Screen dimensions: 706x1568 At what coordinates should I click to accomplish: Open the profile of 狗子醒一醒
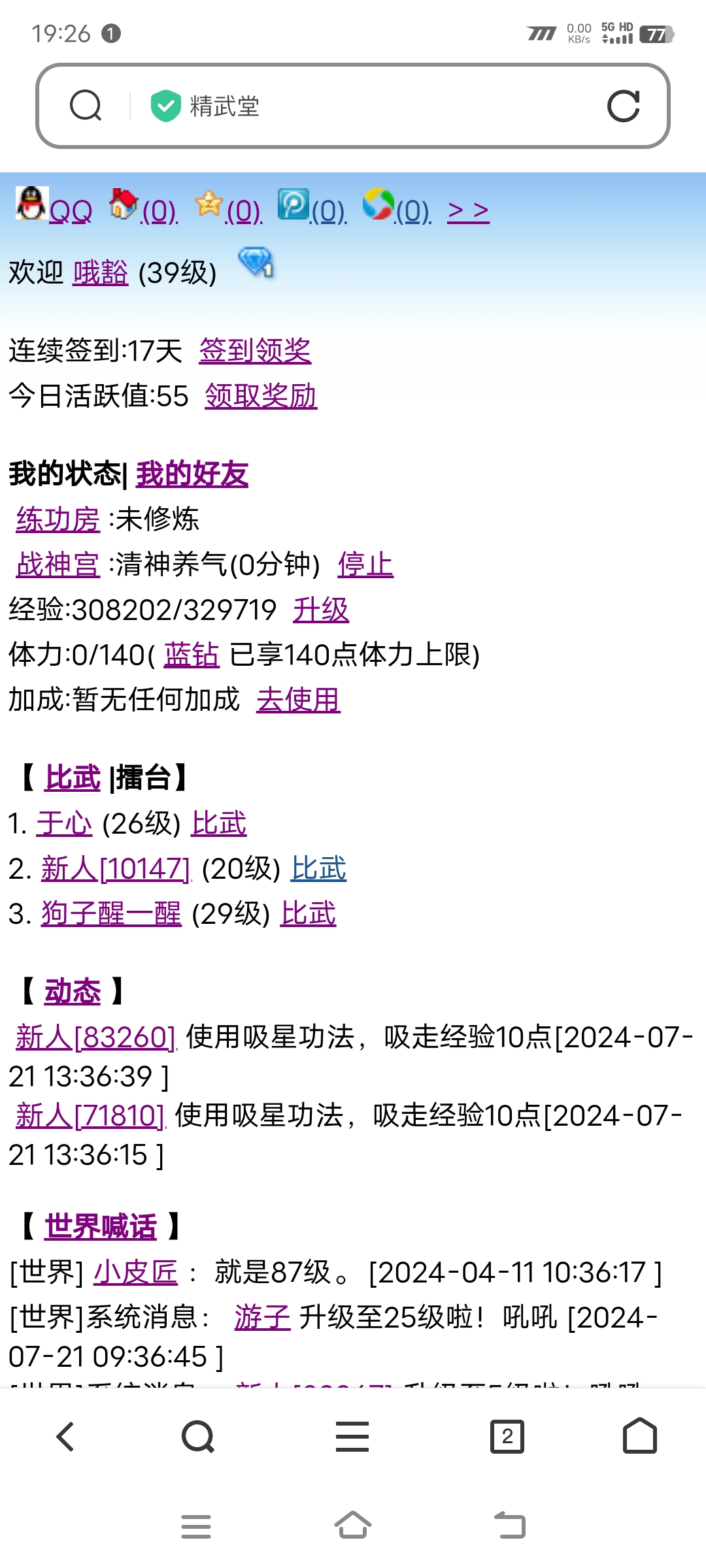coord(111,914)
